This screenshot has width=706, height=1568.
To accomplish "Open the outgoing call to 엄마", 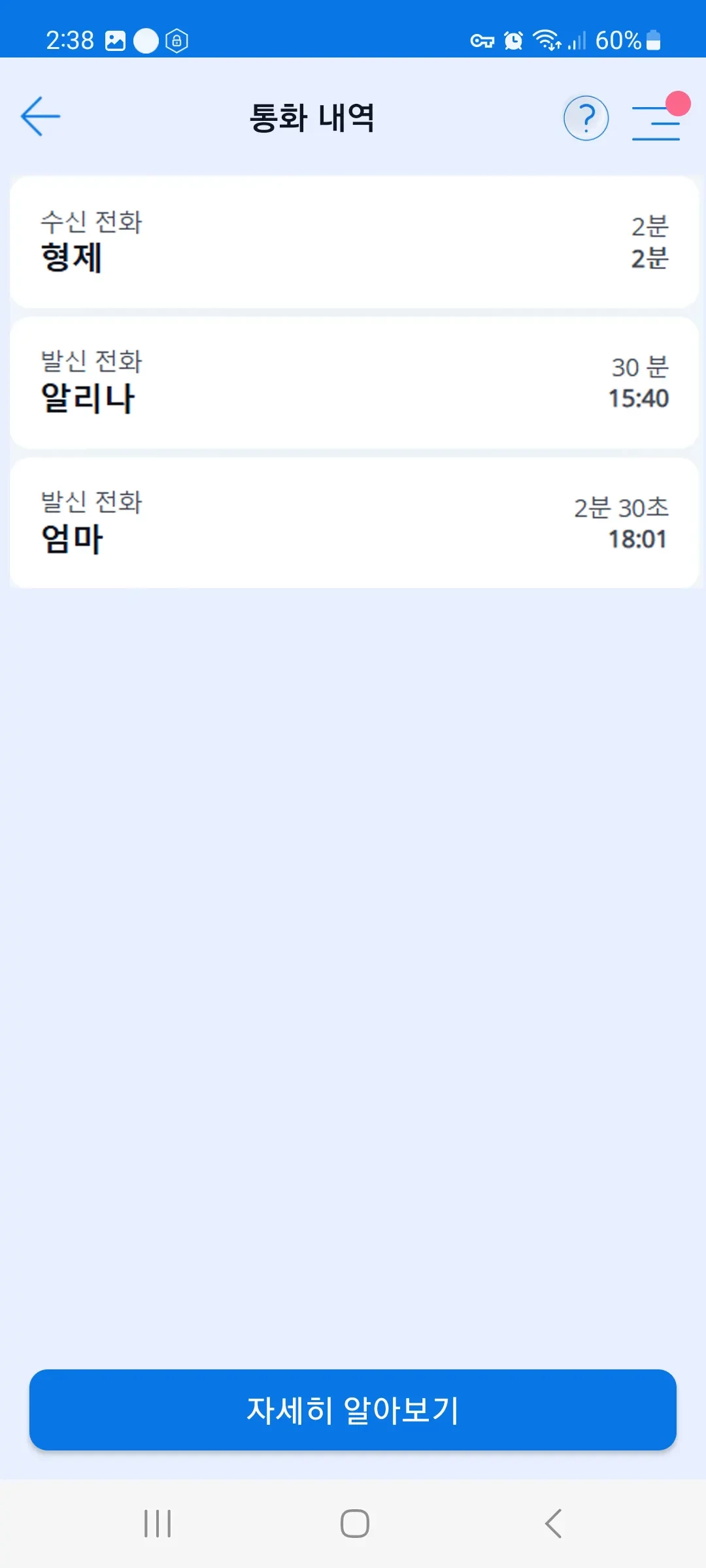I will [x=353, y=523].
